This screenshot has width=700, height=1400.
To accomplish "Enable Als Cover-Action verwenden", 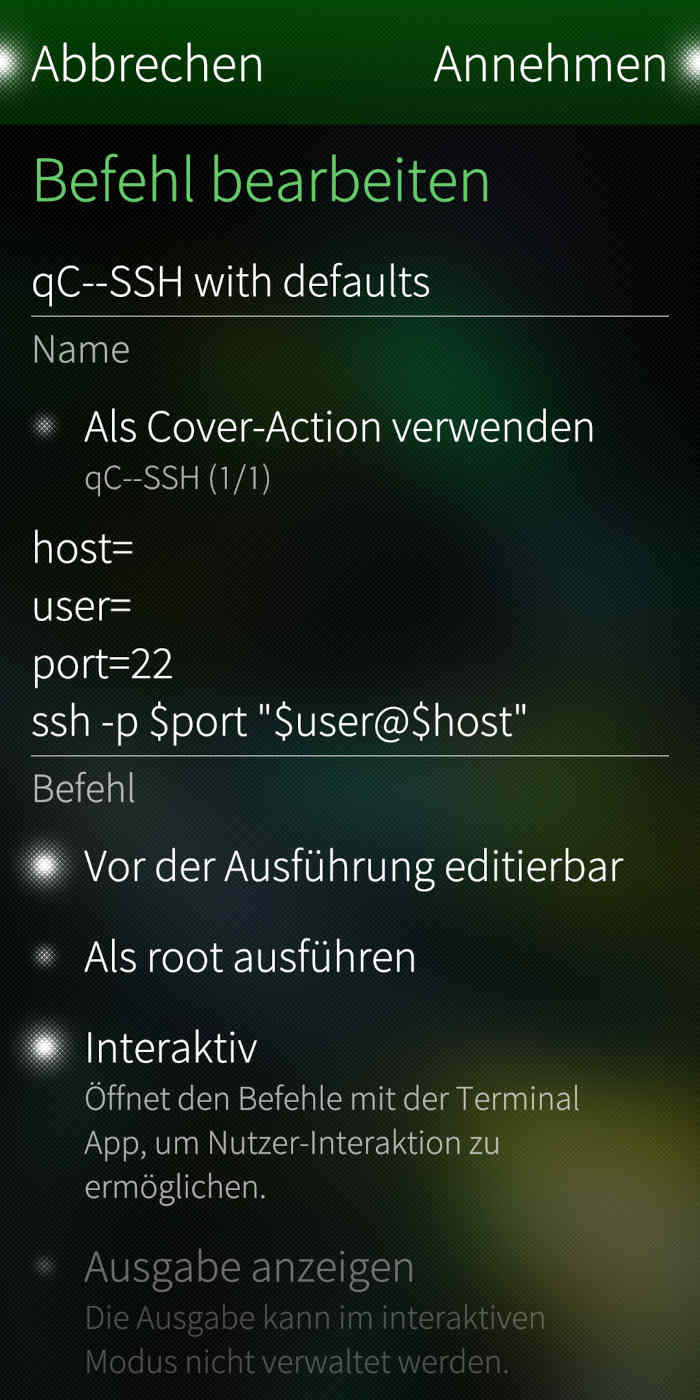I will pos(350,450).
